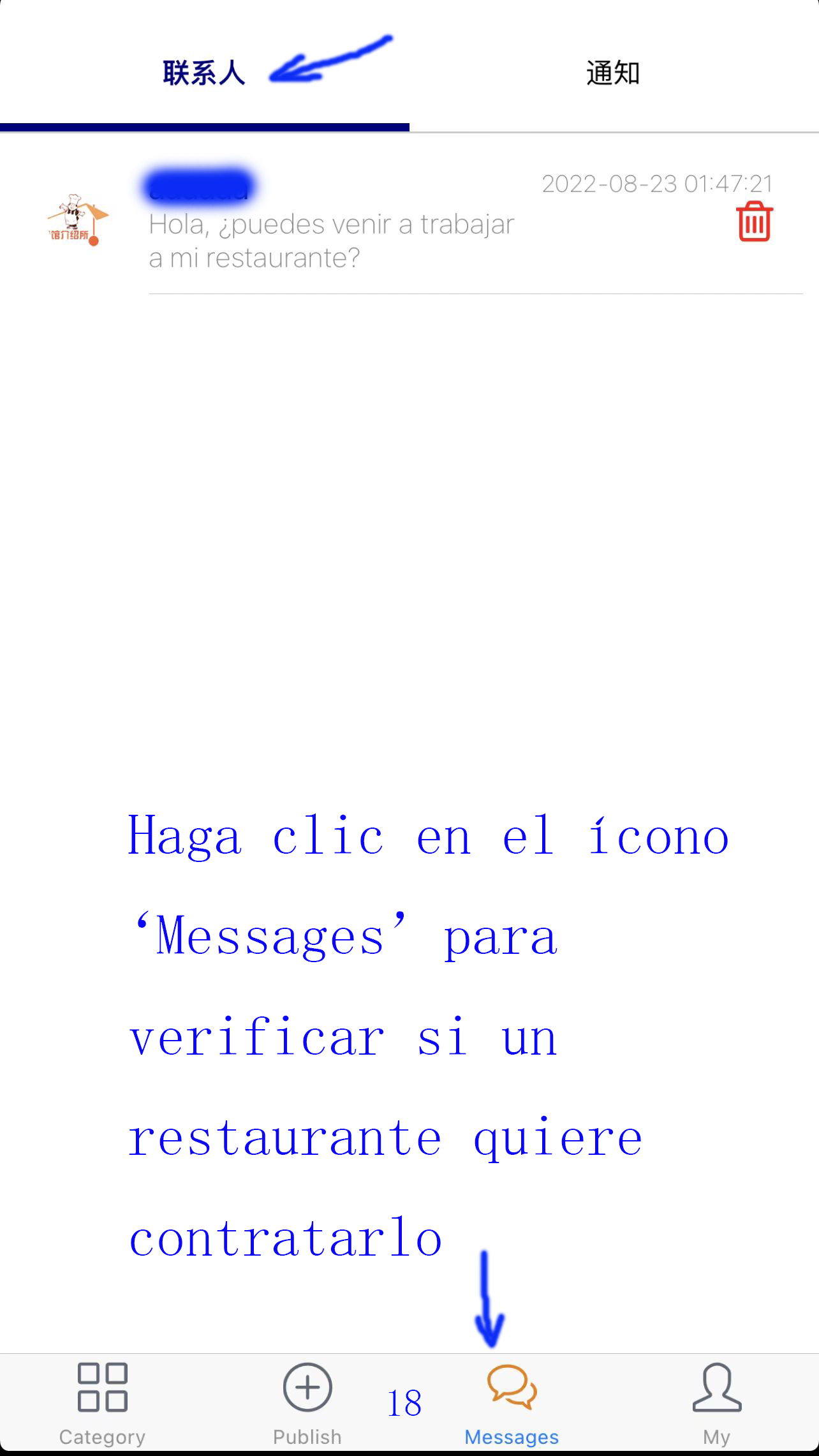
Task: Switch to the 通知 tab
Action: coord(613,73)
